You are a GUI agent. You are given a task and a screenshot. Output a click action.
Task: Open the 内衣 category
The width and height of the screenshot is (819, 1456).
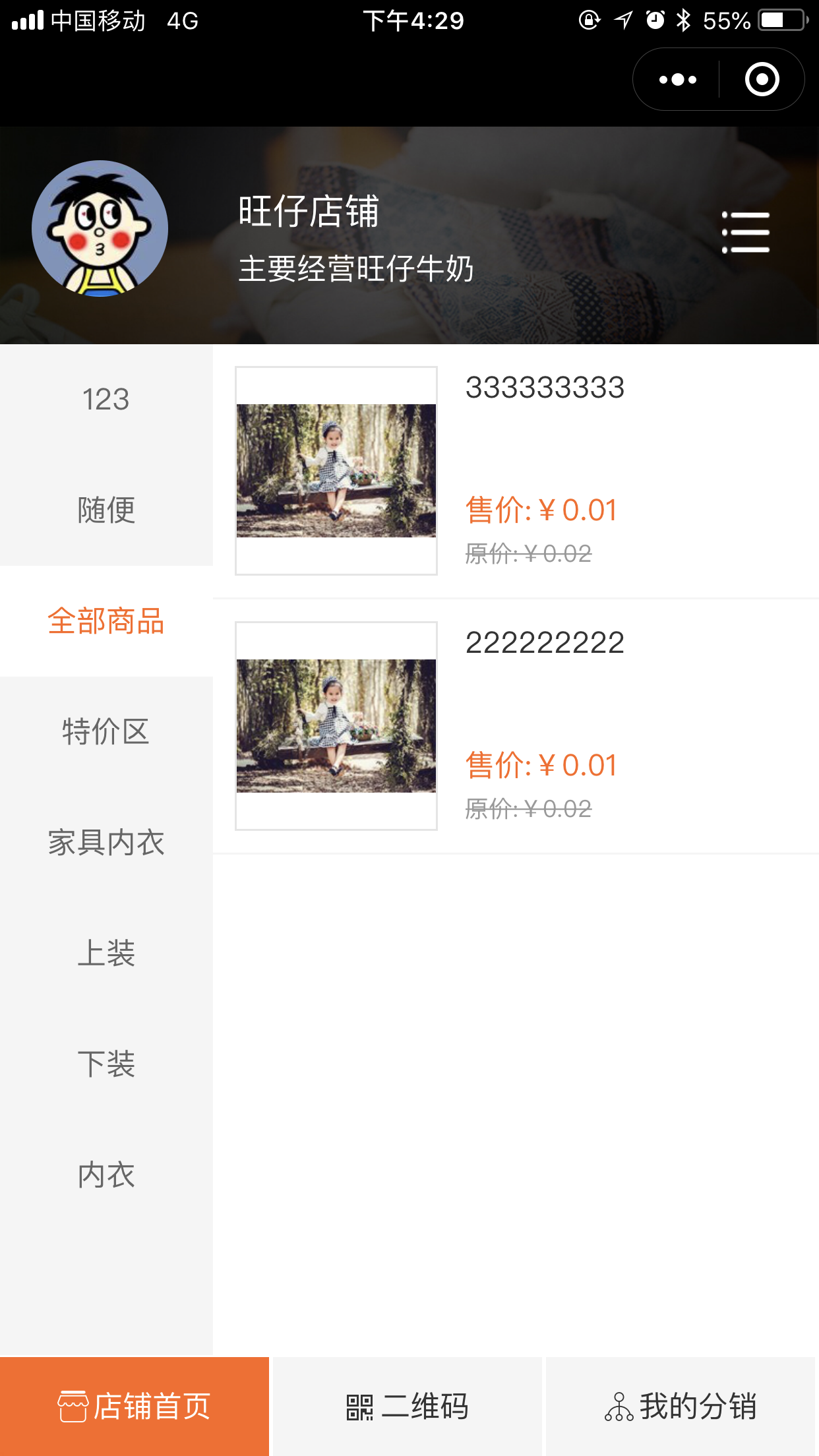tap(106, 1175)
